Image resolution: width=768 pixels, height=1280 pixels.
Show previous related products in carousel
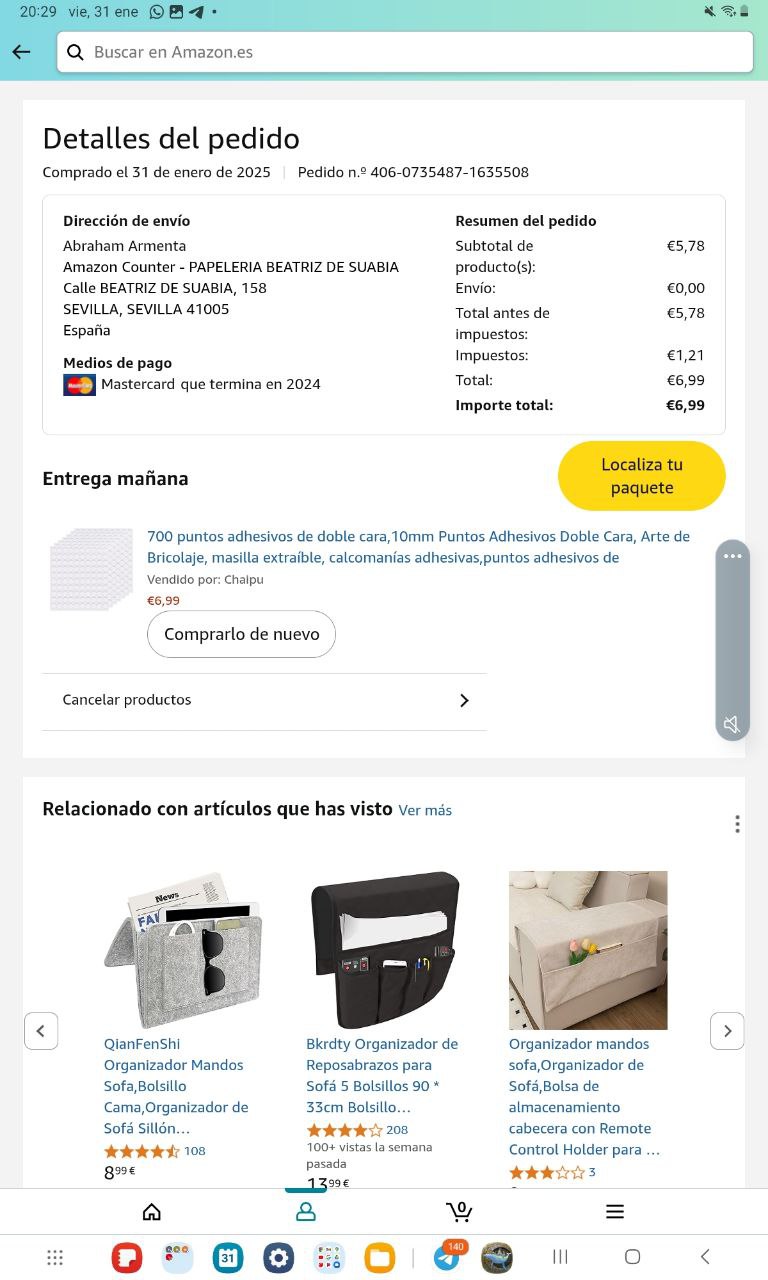point(41,1031)
